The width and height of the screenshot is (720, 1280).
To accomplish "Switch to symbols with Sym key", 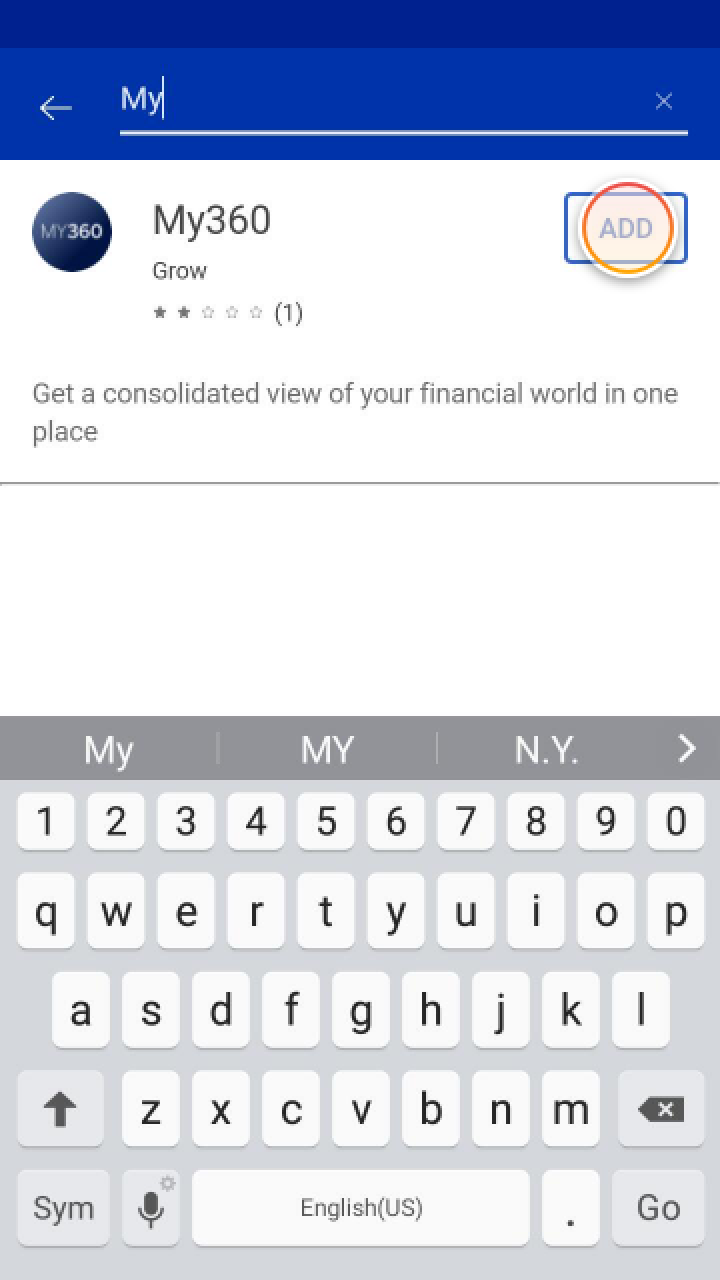I will (63, 1207).
